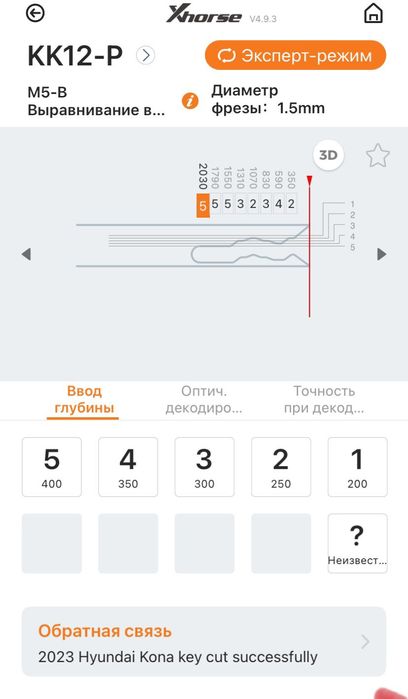
Task: Switch to Эксперт-режим
Action: pos(295,55)
